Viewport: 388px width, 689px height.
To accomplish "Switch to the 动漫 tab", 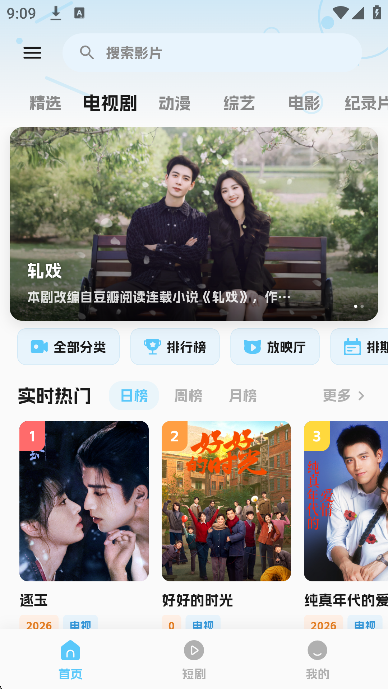I will 174,104.
